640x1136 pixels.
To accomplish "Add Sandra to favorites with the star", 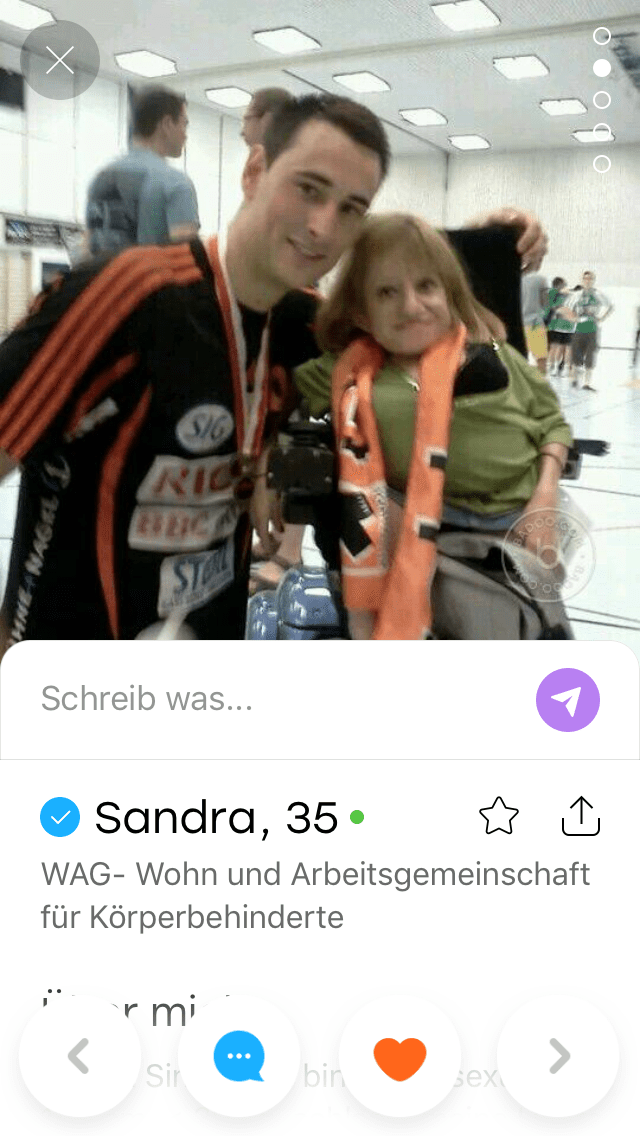I will click(x=499, y=816).
